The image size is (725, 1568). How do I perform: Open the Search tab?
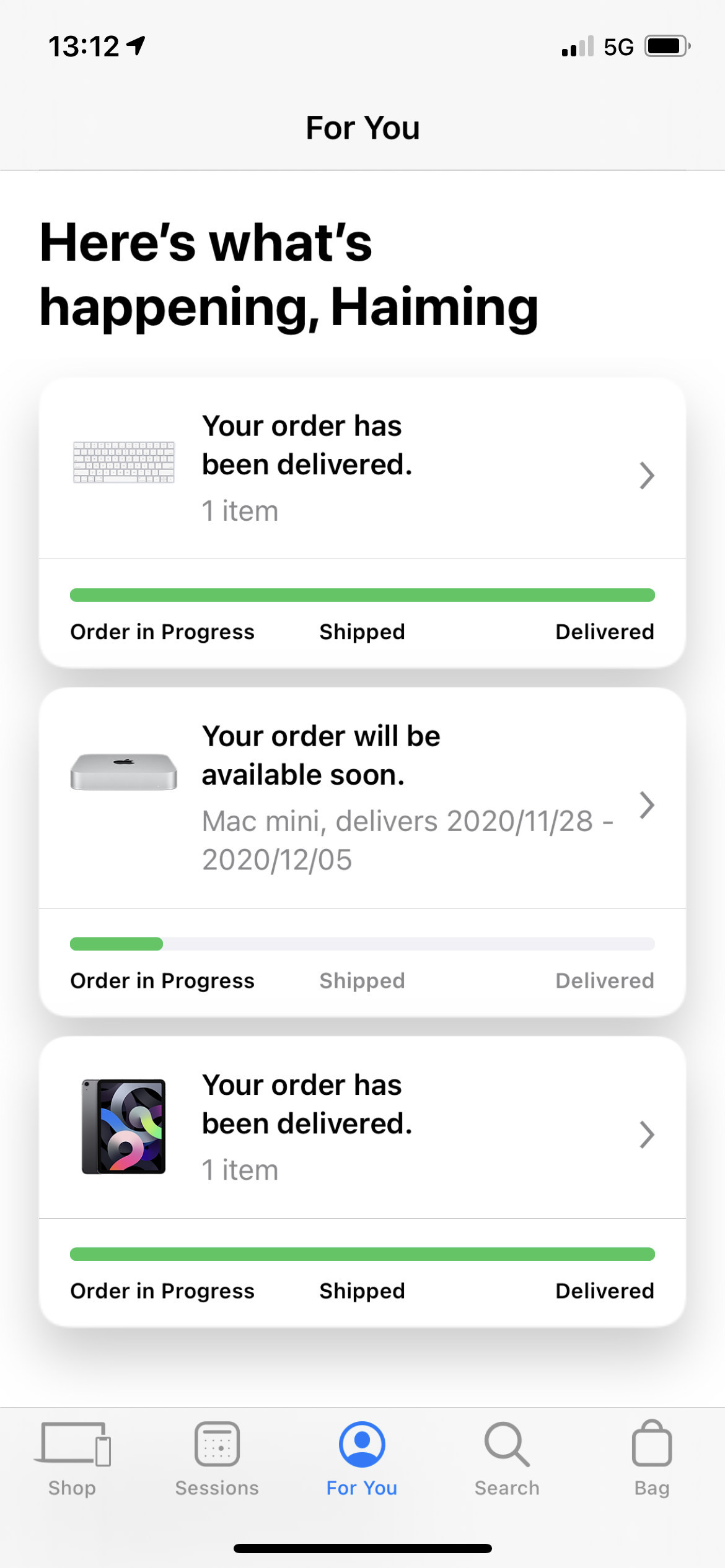(507, 1459)
